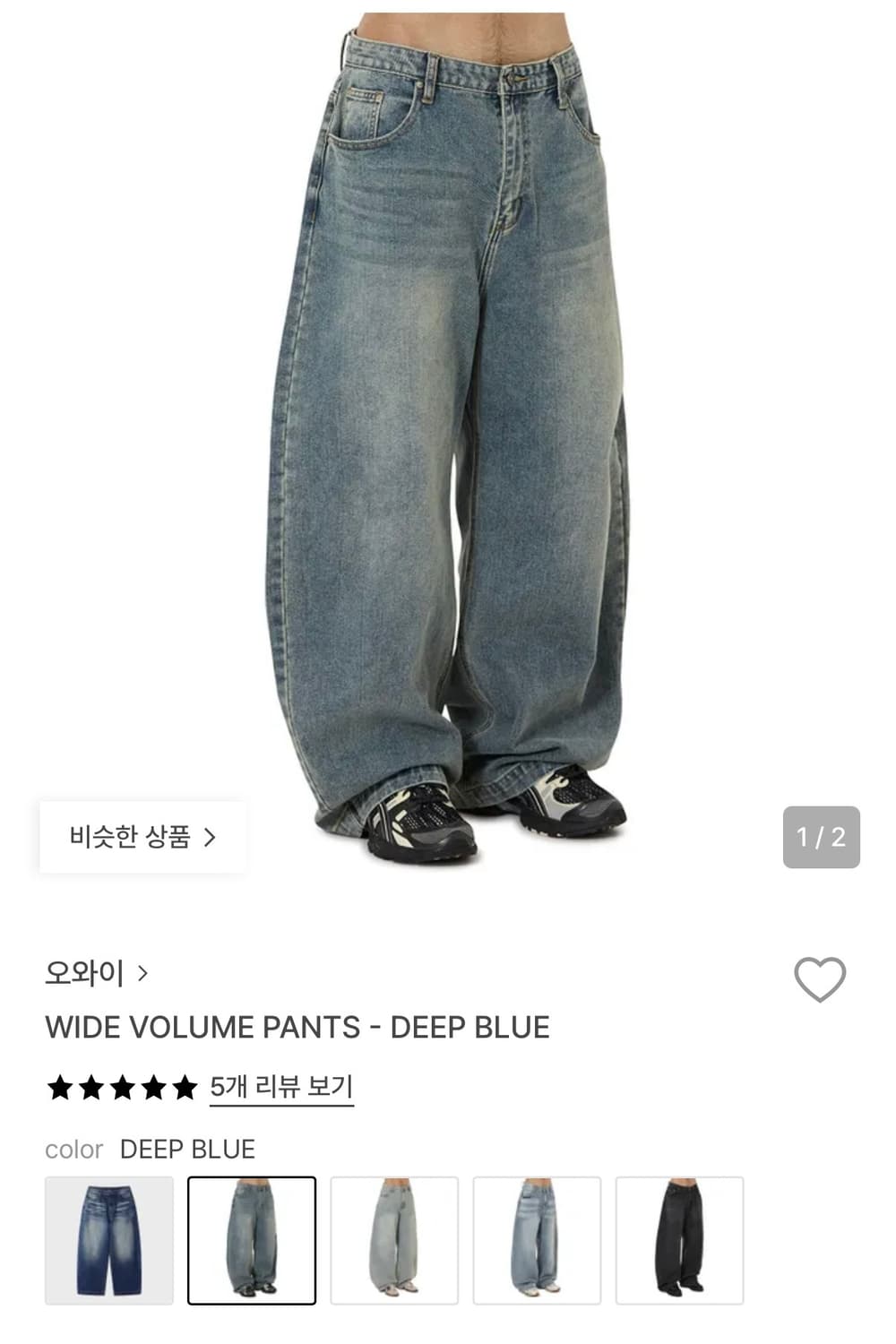Image resolution: width=896 pixels, height=1344 pixels.
Task: Select the cream colored pants swatch
Action: tap(395, 1241)
